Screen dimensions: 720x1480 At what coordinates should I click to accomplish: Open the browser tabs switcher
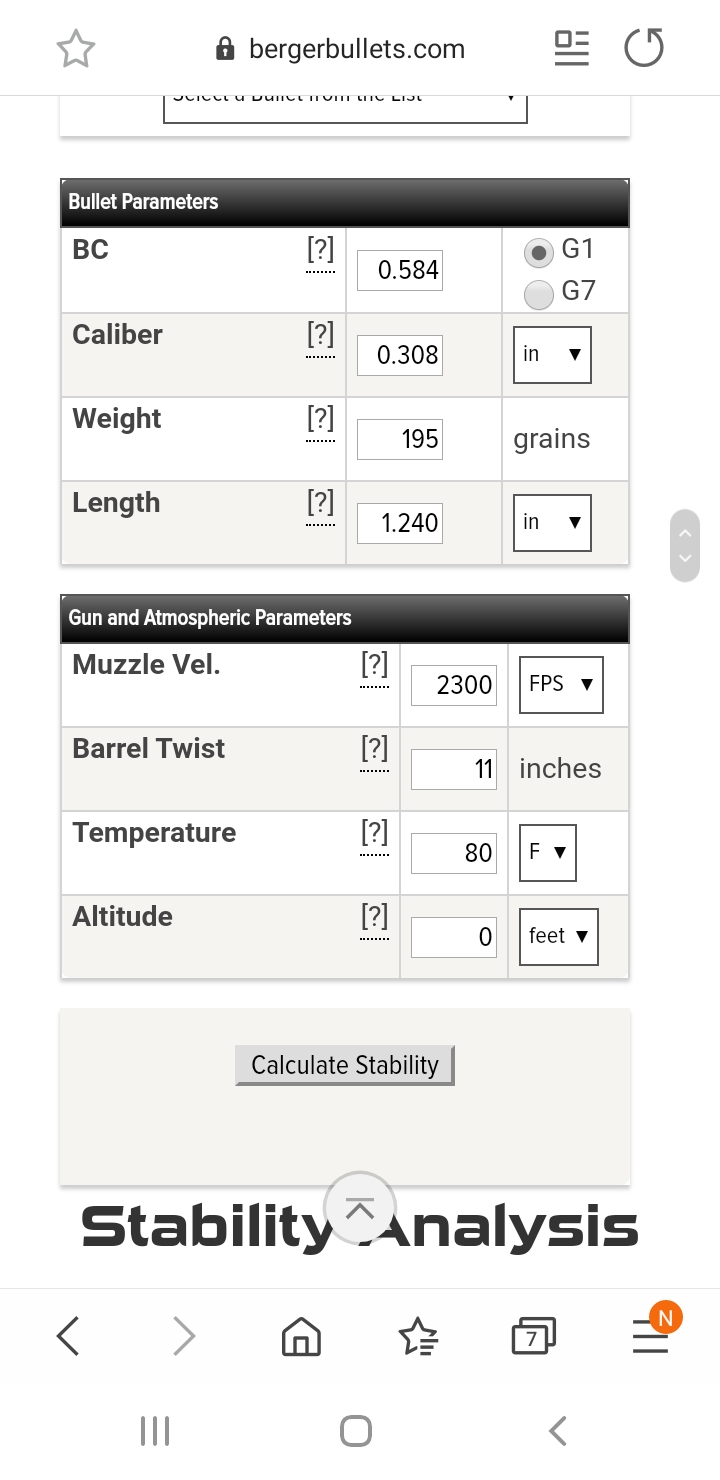pos(533,1336)
